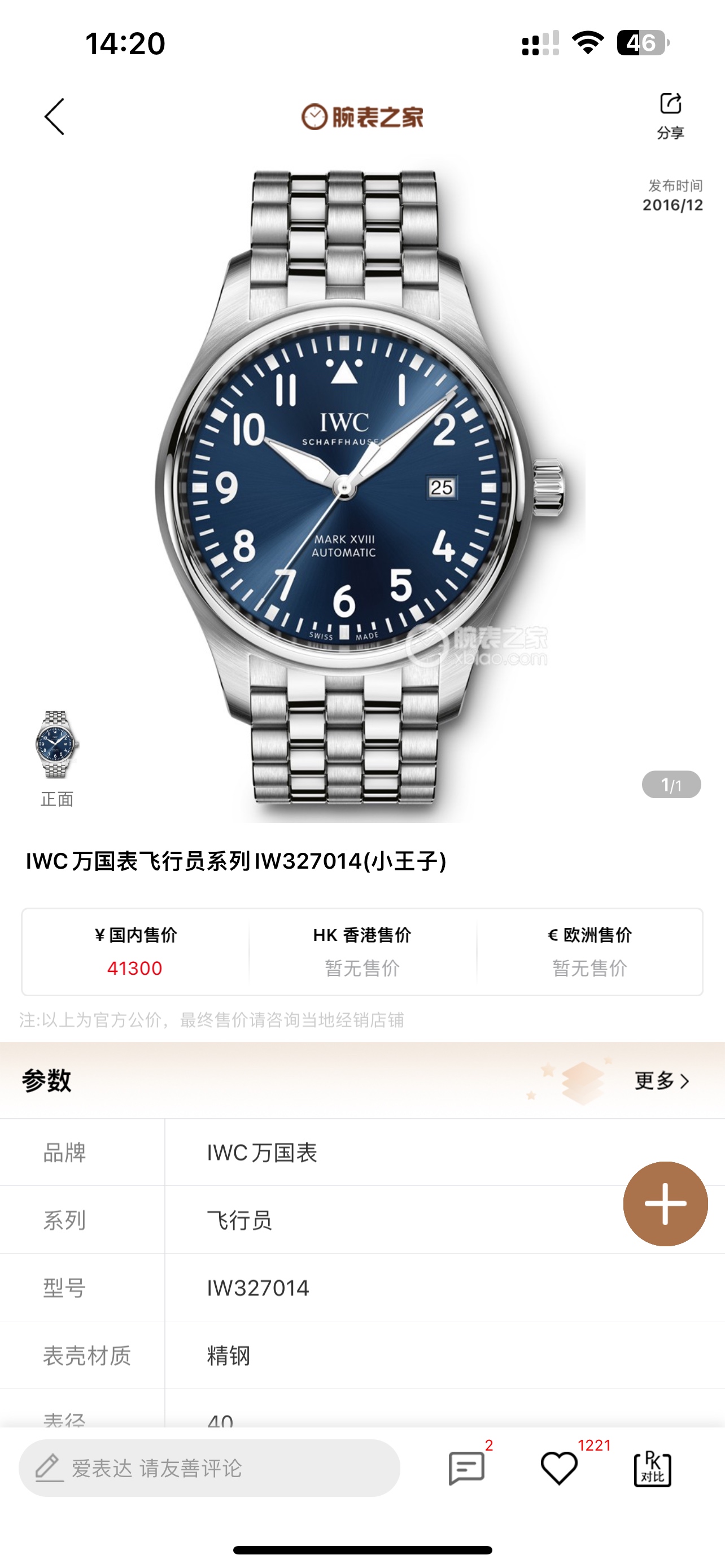Screen dimensions: 725x1568
Task: Open 更多 to see more parameters
Action: [662, 1080]
